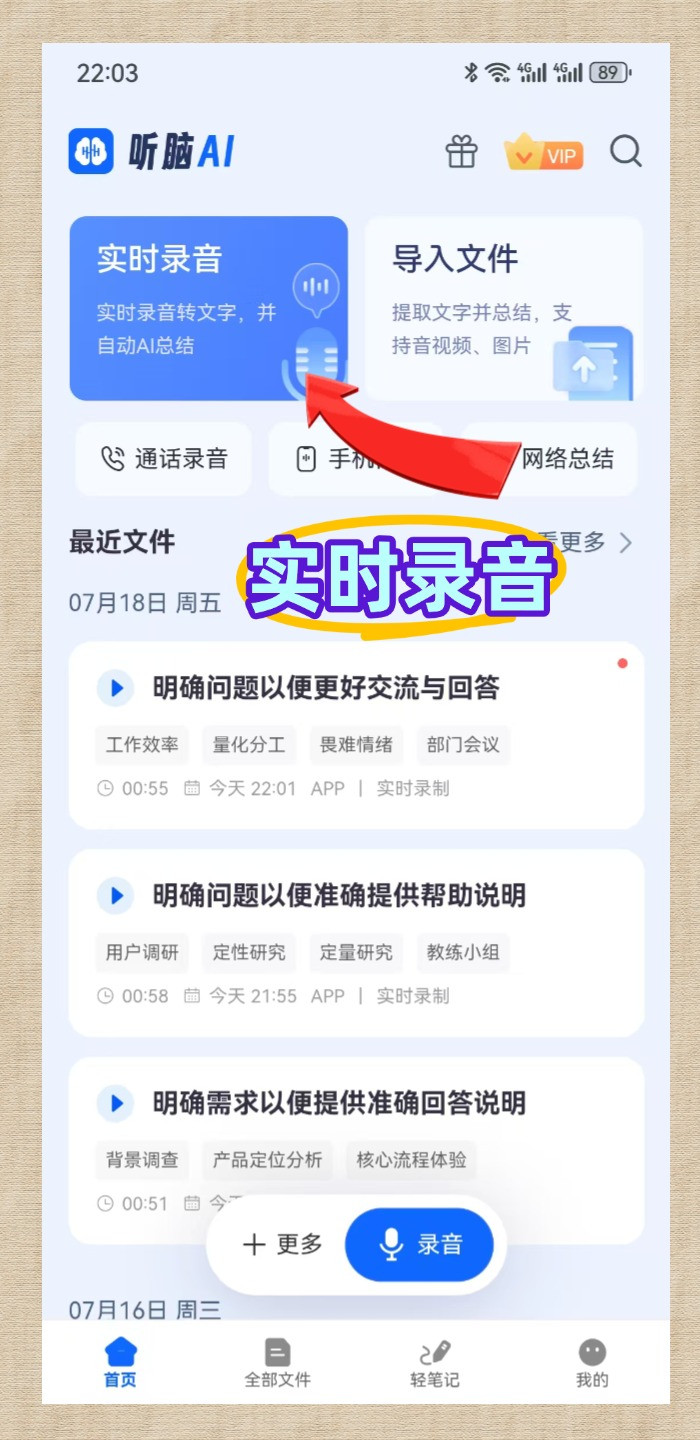Start 实时录音 from the blue card
Viewport: 700px width, 1440px height.
point(208,308)
